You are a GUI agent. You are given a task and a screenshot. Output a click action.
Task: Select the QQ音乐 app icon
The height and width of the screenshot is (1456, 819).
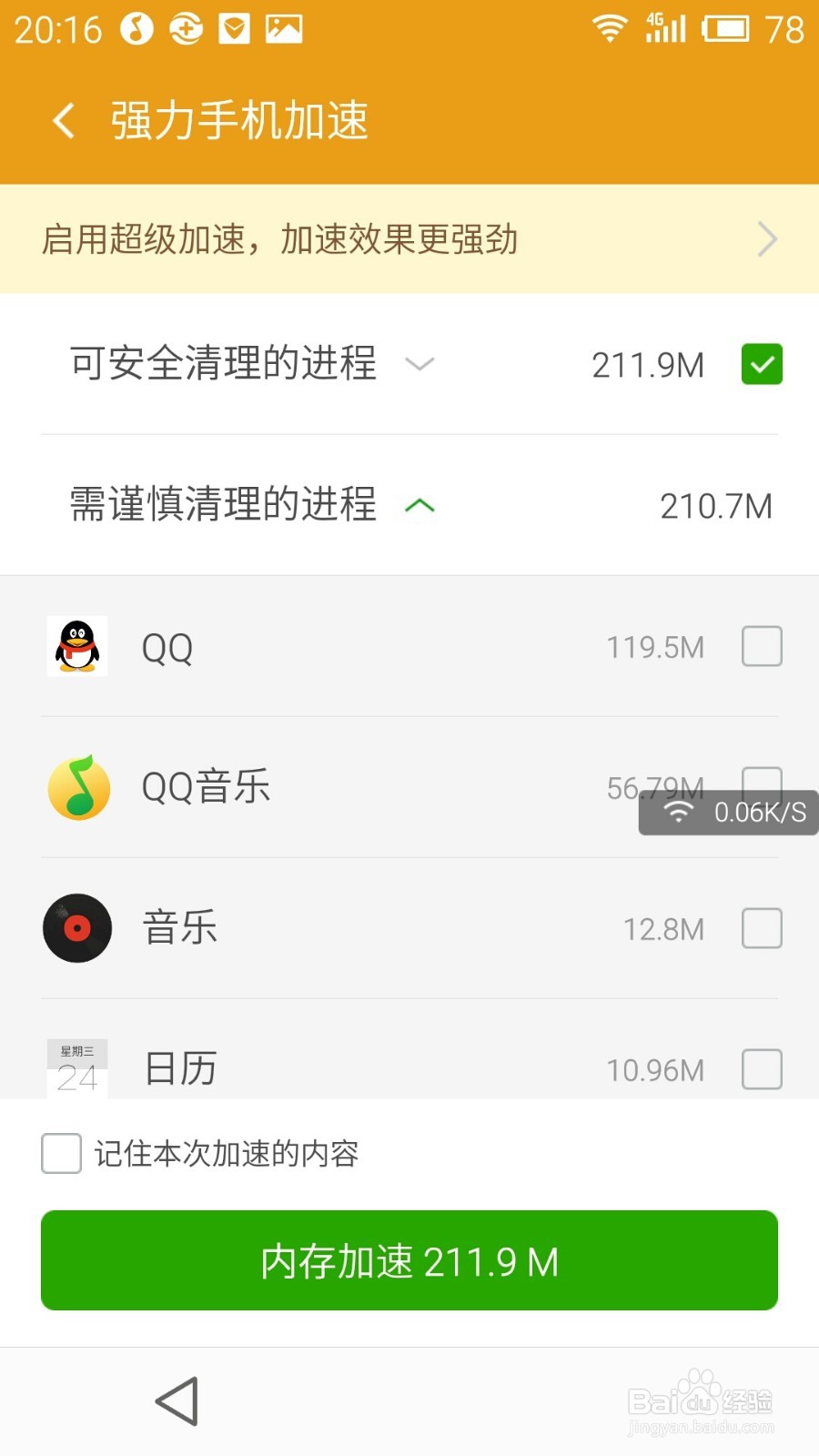click(76, 787)
